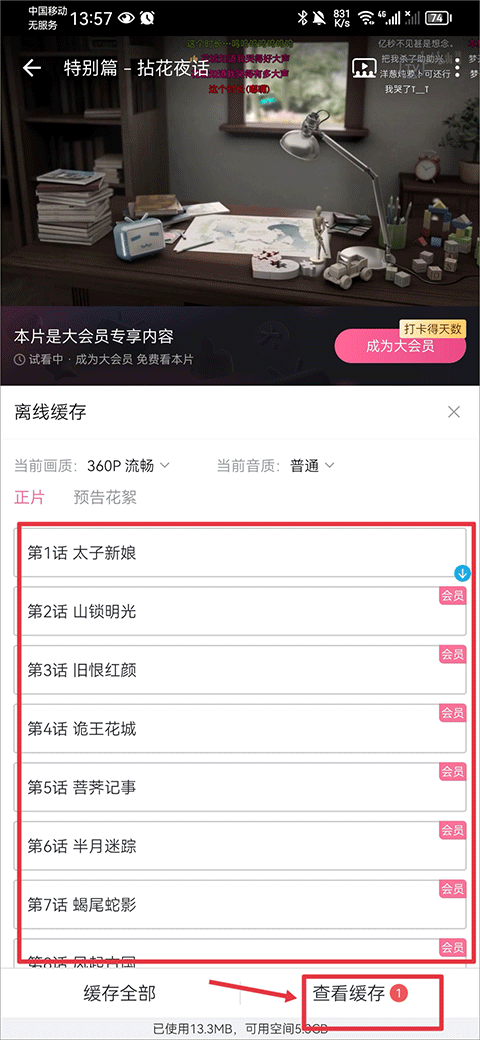Screen dimensions: 480x1040
Task: Select episode 第2话 山锁明光
Action: 240,611
